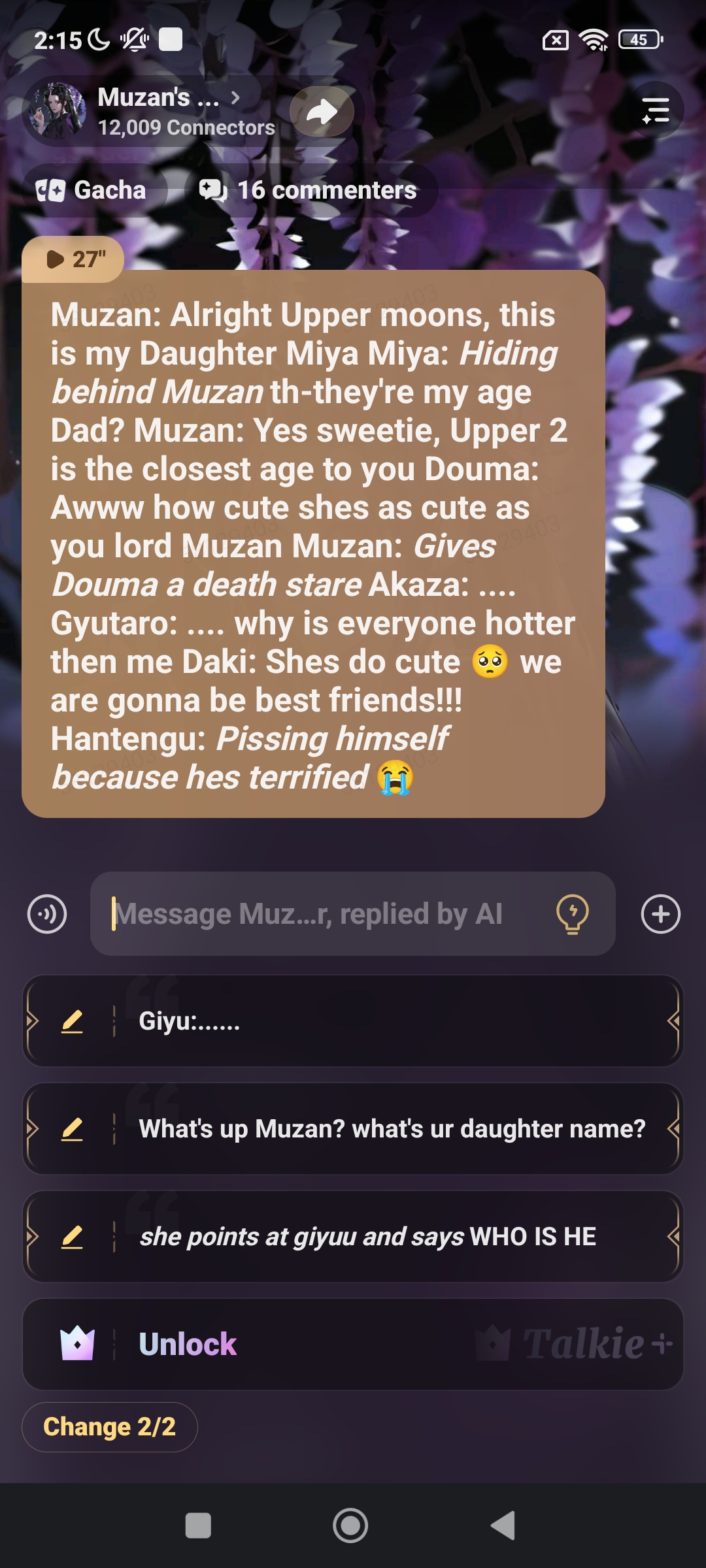Open Muzan's character profile
Screen dimensions: 706x1568
[157, 111]
